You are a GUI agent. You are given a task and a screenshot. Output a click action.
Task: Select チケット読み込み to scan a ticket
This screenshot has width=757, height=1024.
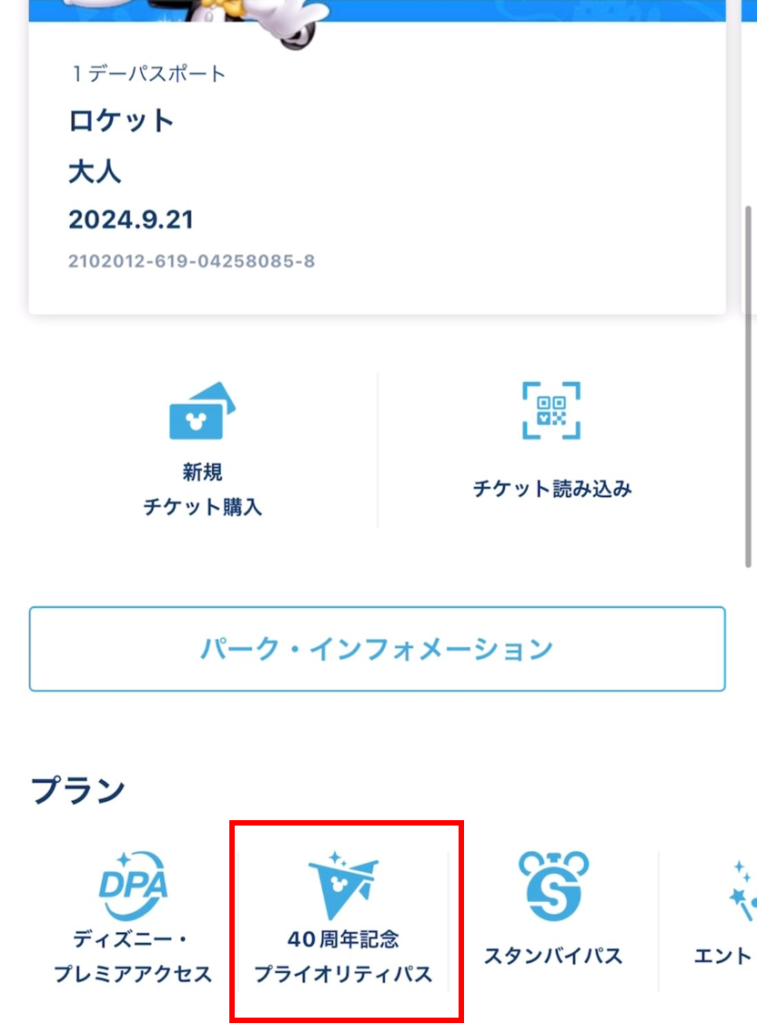click(551, 440)
